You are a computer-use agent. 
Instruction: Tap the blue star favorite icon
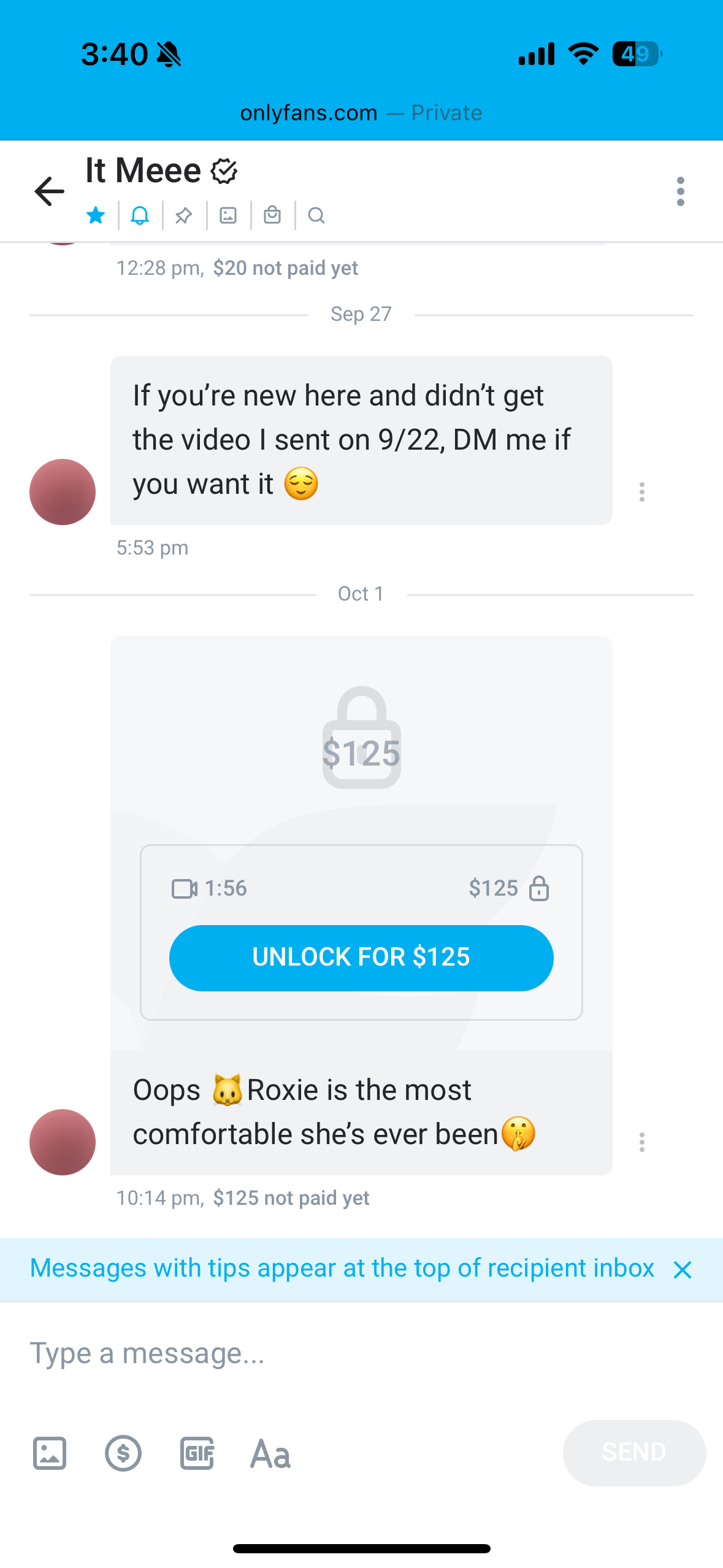(x=96, y=215)
